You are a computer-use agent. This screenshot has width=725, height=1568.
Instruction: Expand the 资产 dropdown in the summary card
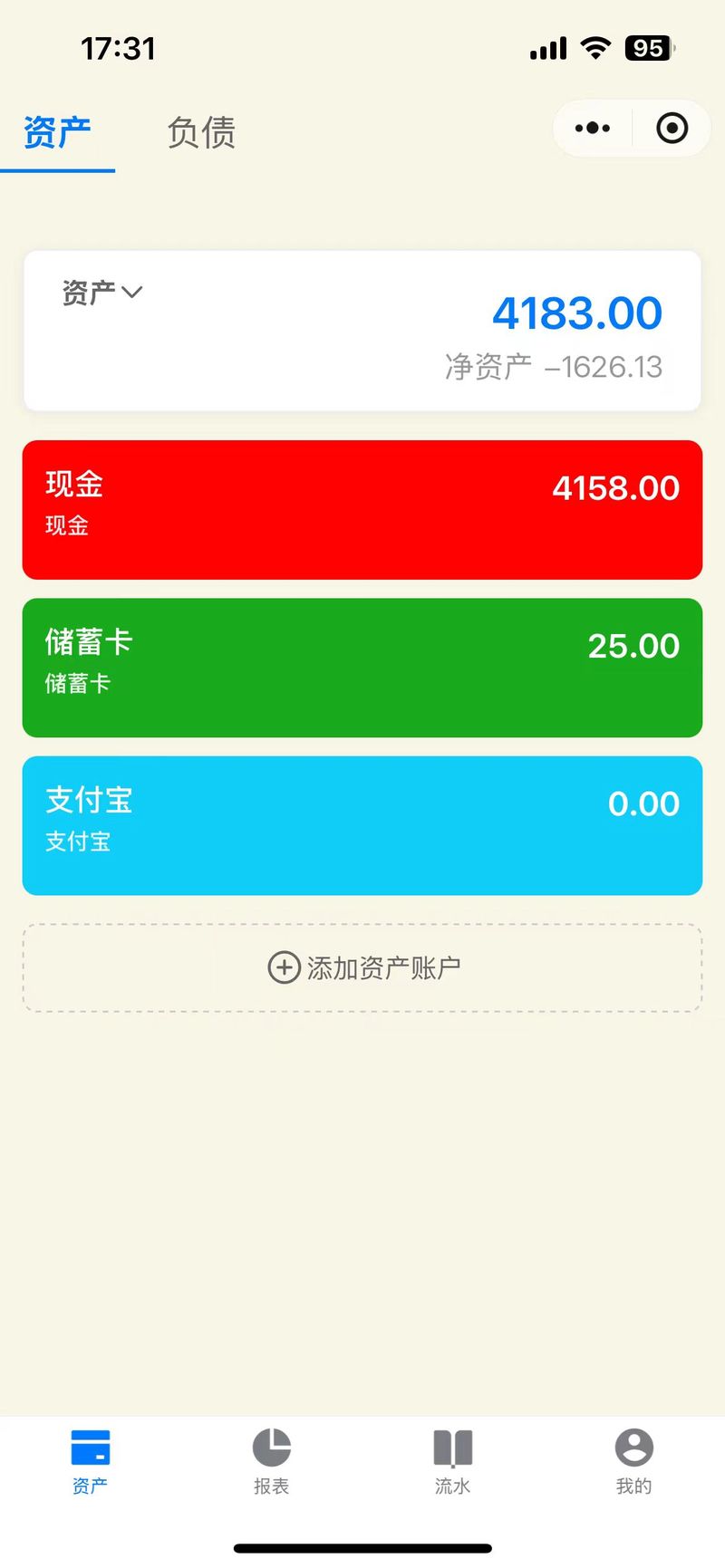tap(102, 293)
